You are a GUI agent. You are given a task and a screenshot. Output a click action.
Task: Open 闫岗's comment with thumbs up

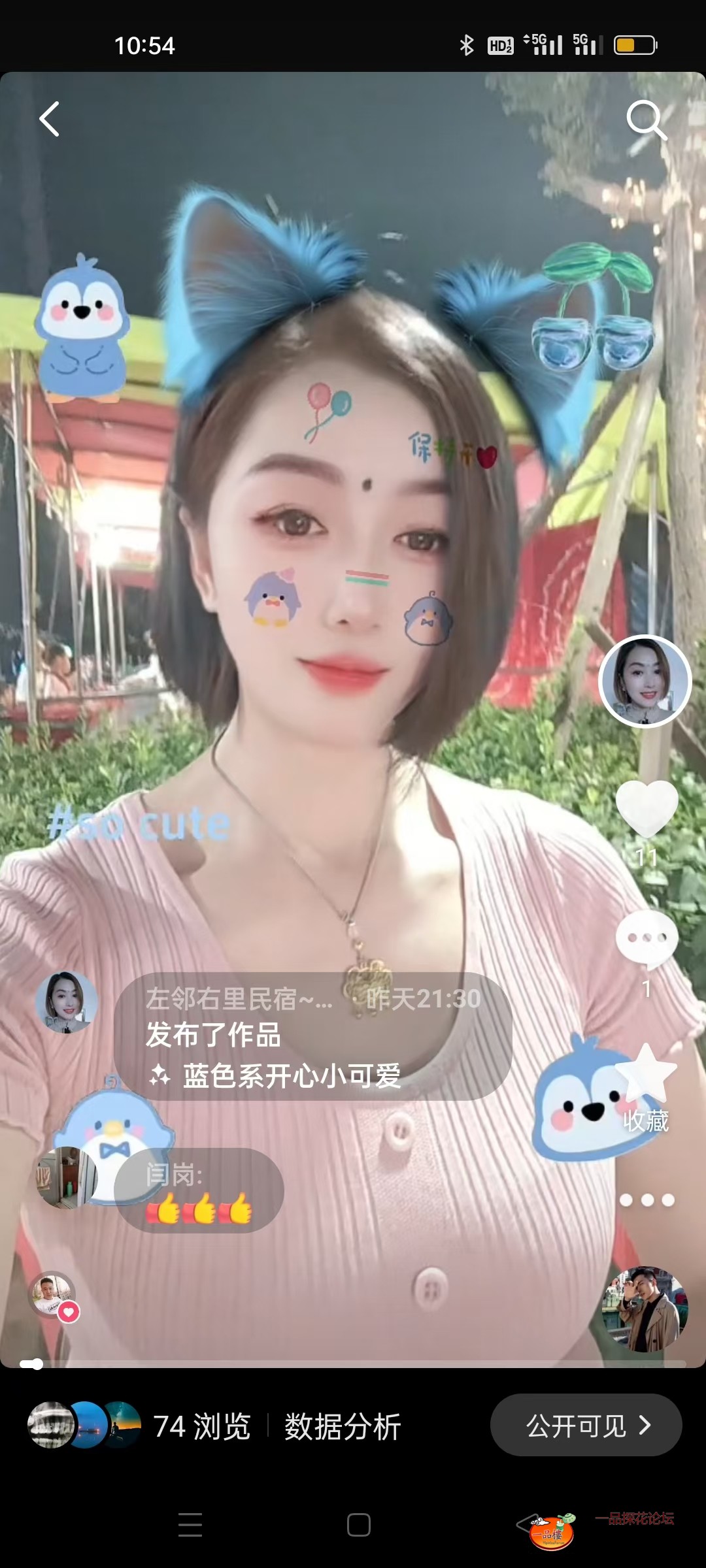(x=199, y=1190)
